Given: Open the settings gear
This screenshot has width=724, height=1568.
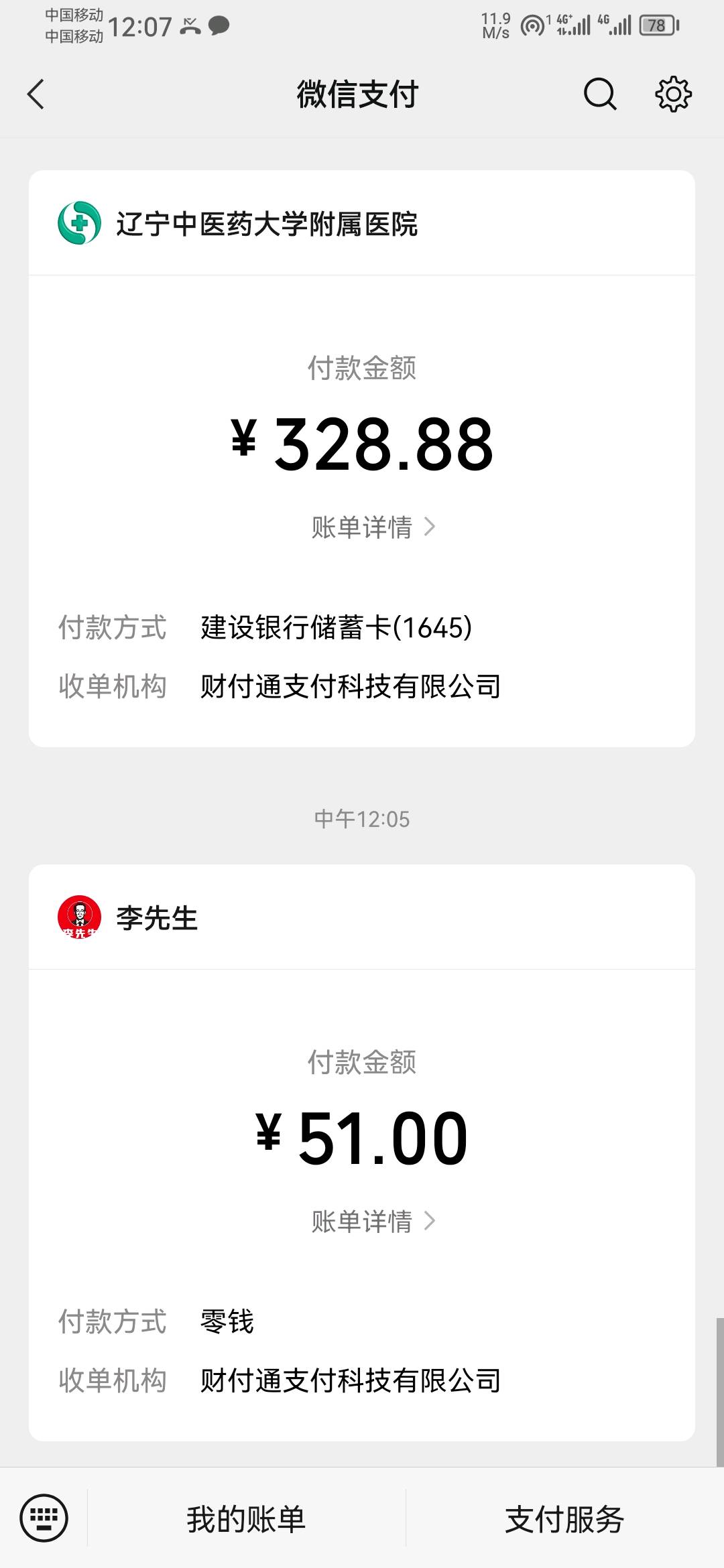Looking at the screenshot, I should click(x=673, y=94).
